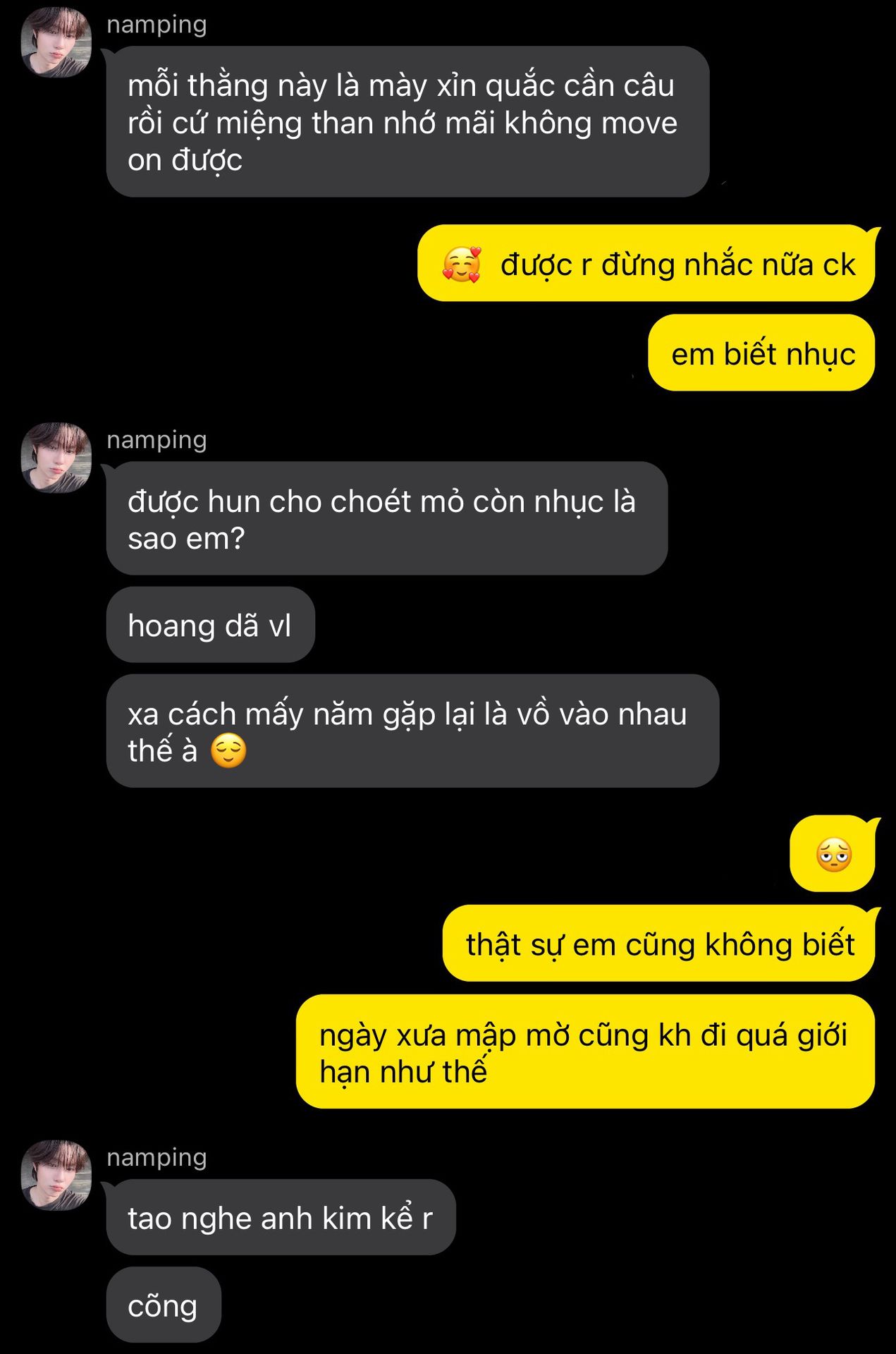The width and height of the screenshot is (896, 1354).
Task: Open namping's avatar above 'tao nghe anh kim kể r'
Action: (x=56, y=1175)
